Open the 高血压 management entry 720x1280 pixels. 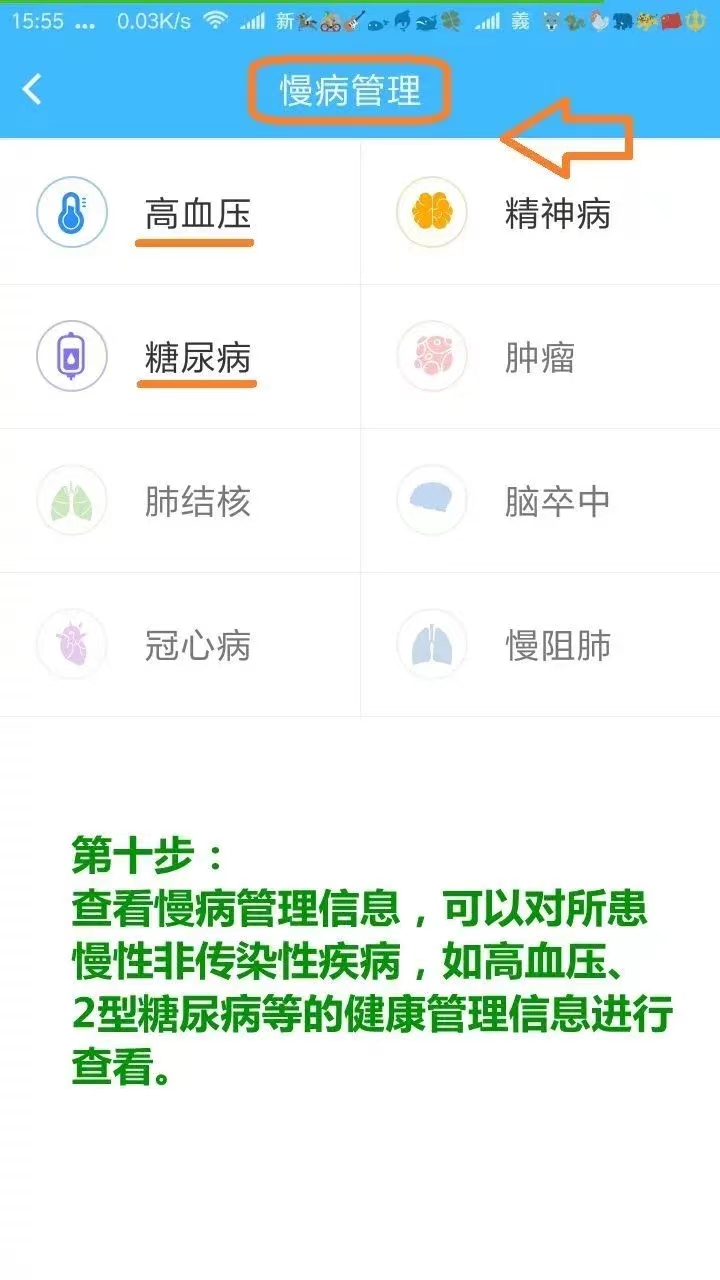(180, 213)
